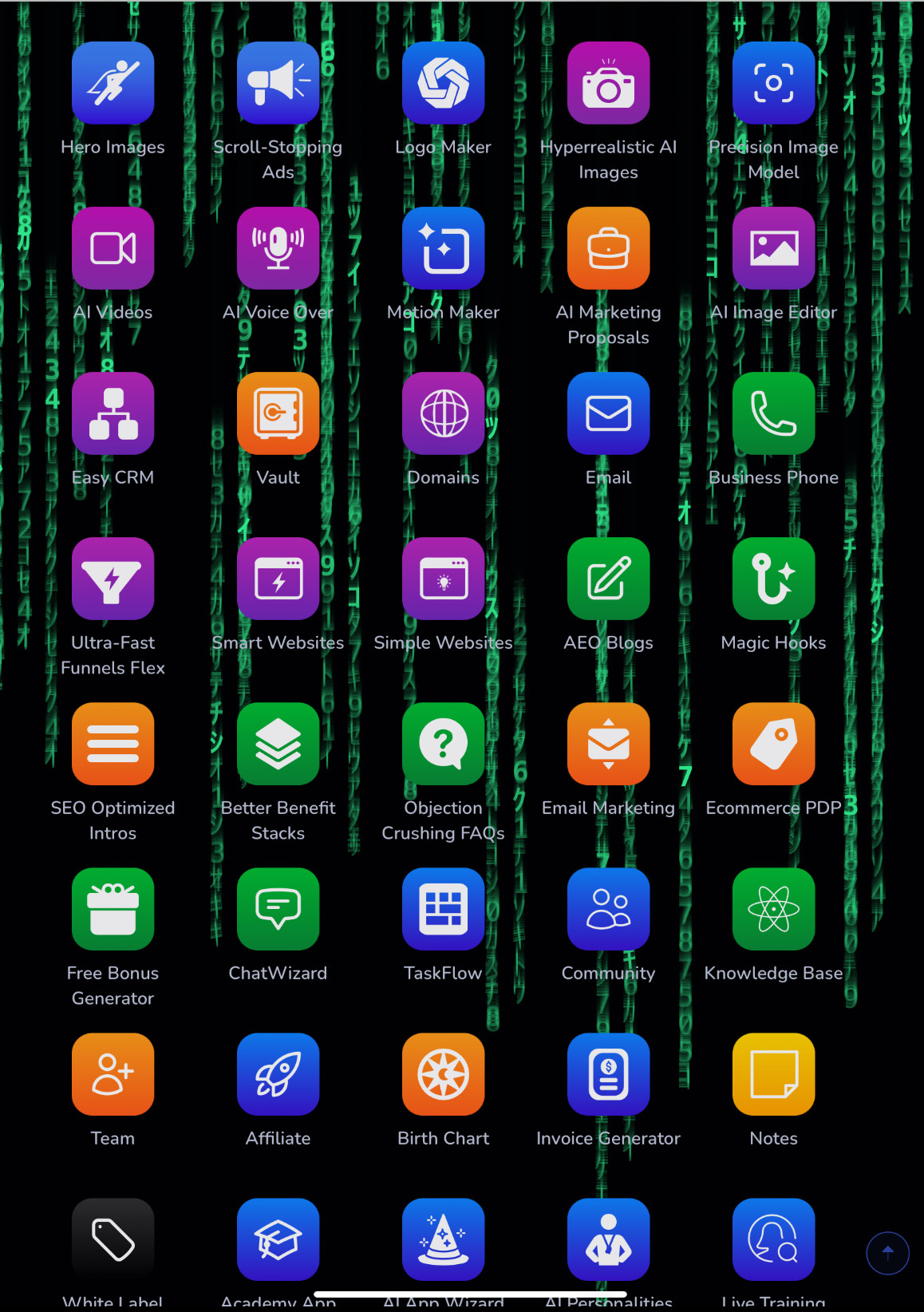This screenshot has width=924, height=1312.
Task: Open the Hero Images app
Action: coord(113,83)
